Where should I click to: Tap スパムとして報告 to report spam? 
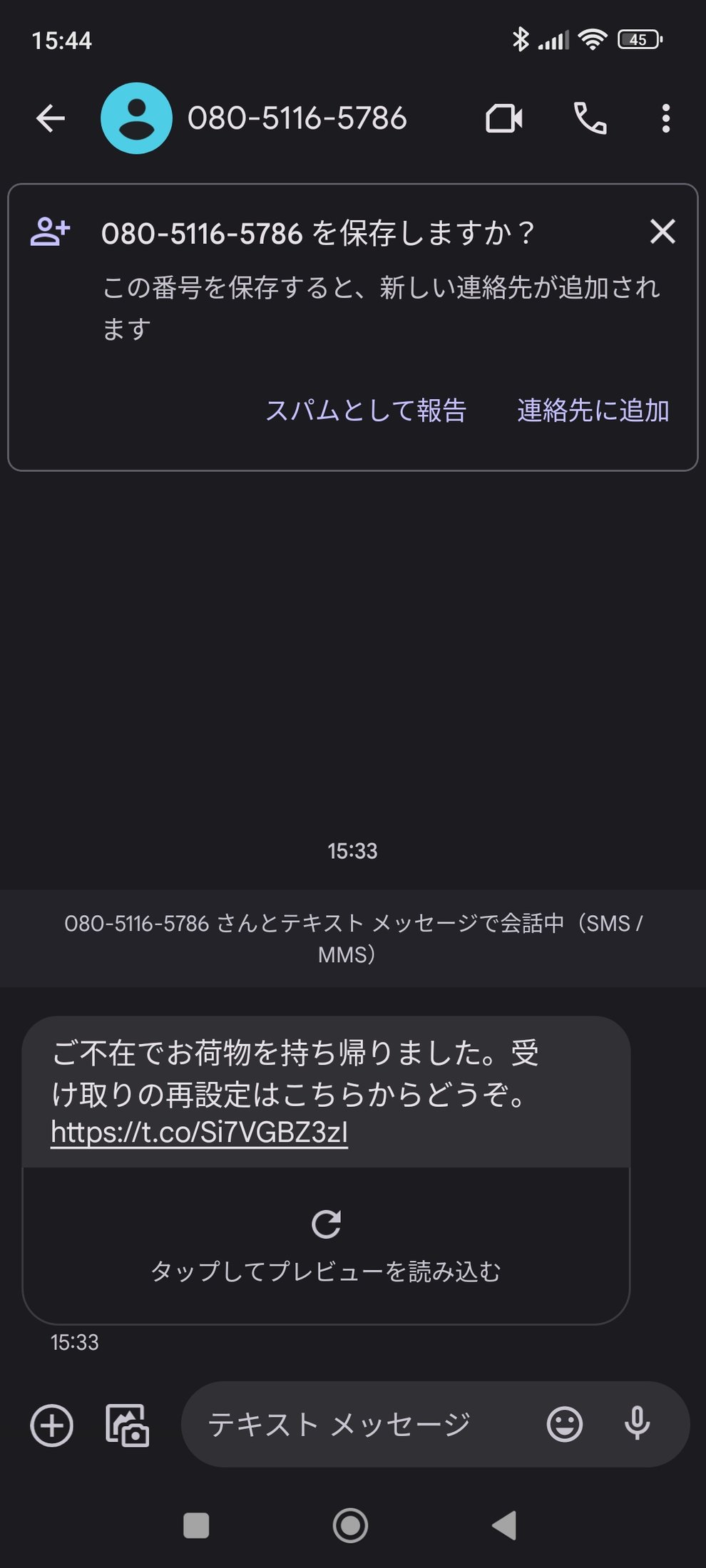coord(366,411)
